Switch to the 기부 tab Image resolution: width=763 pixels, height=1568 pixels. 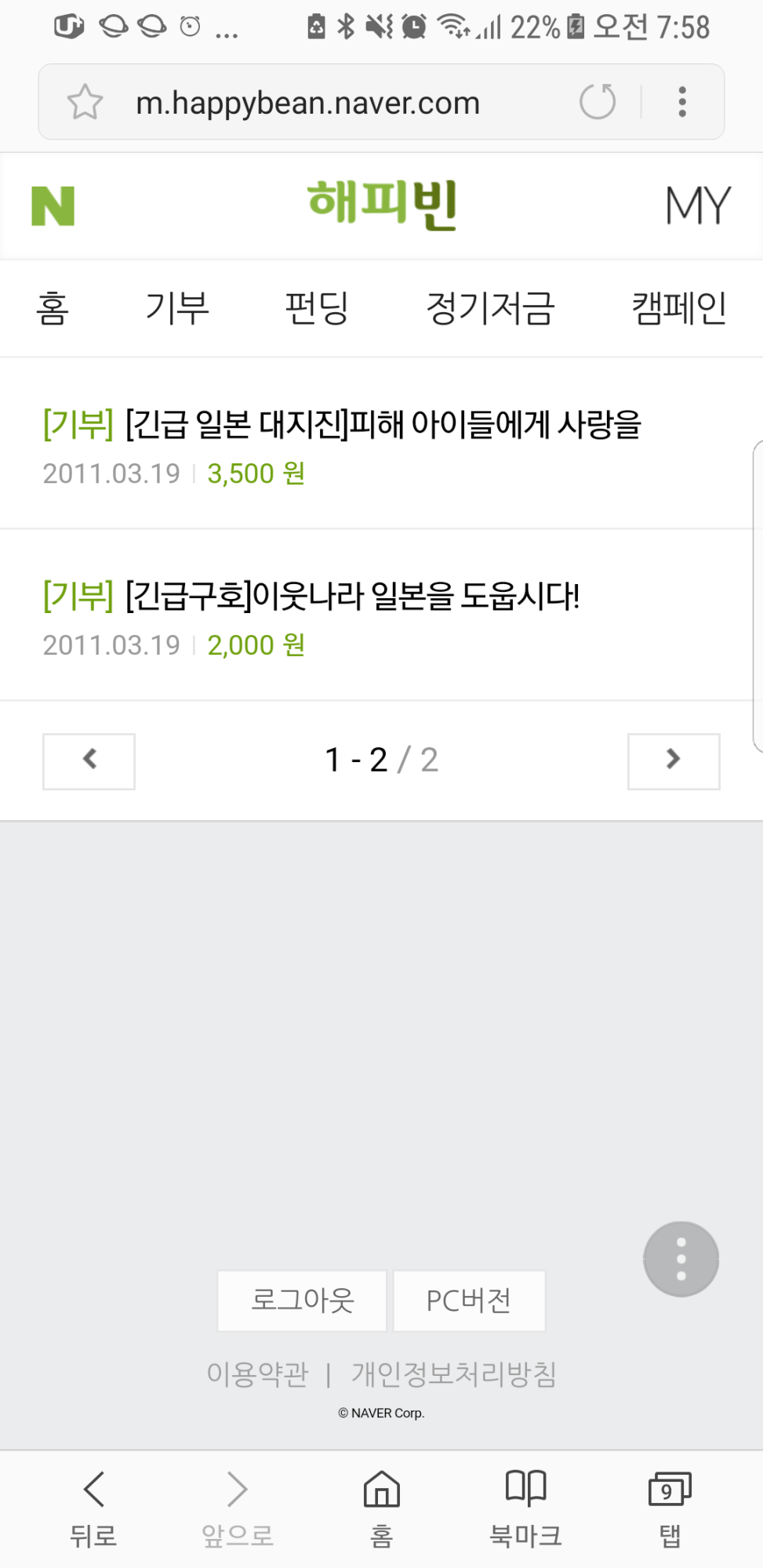coord(177,308)
